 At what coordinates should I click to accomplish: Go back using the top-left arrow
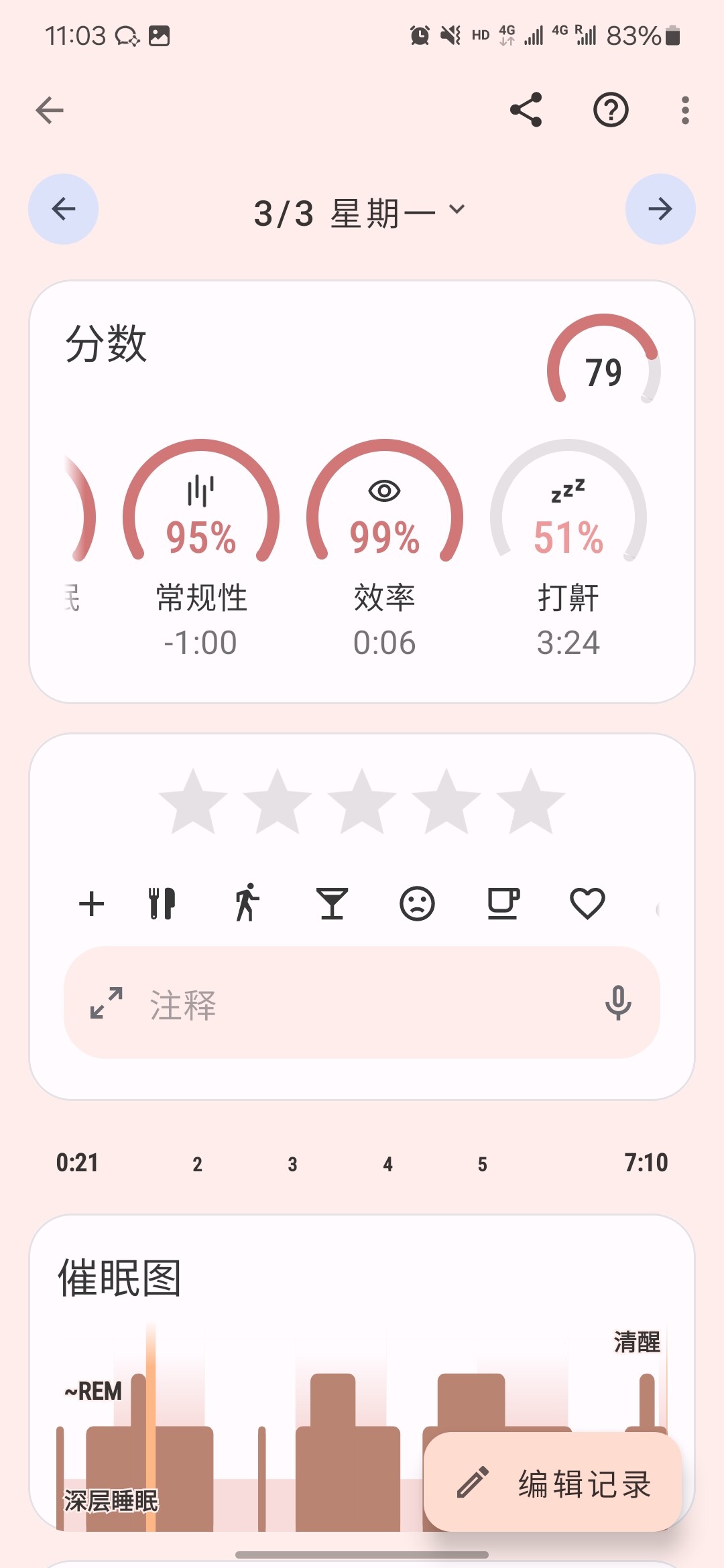click(x=50, y=111)
